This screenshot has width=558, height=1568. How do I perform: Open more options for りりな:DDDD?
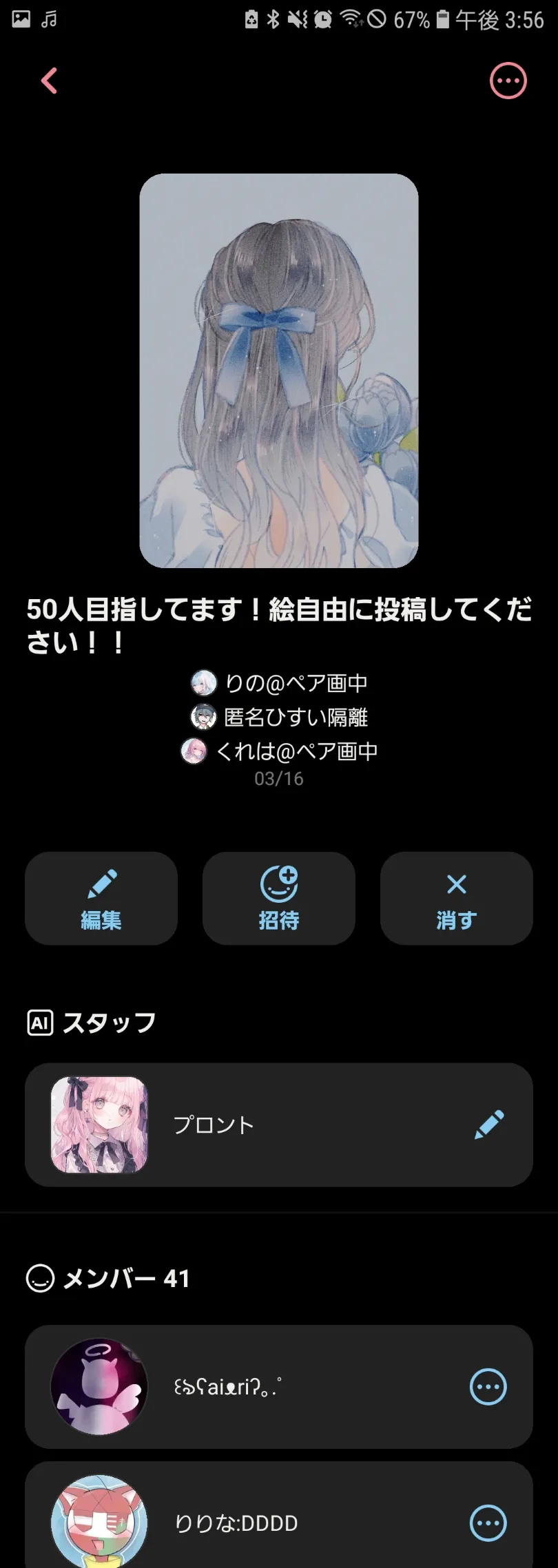pos(488,1523)
